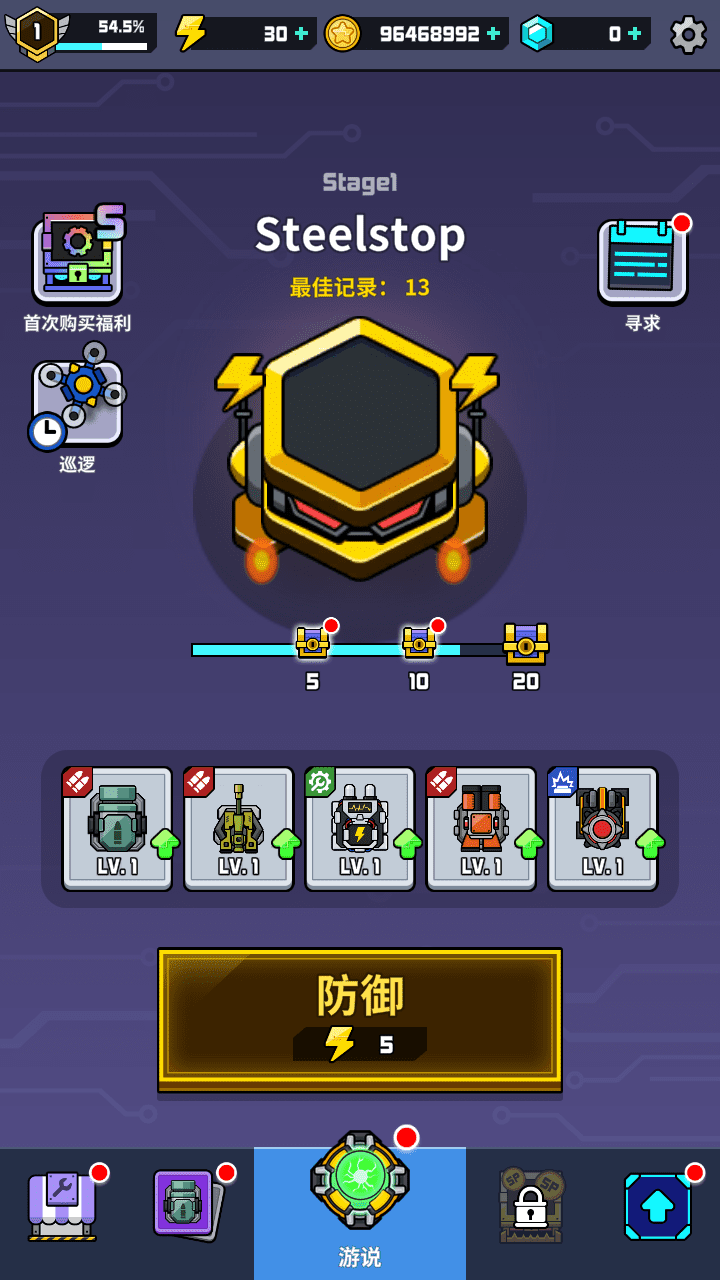Switch to the turret cards tab
Screen dimensions: 720x1280
pyautogui.click(x=187, y=1205)
